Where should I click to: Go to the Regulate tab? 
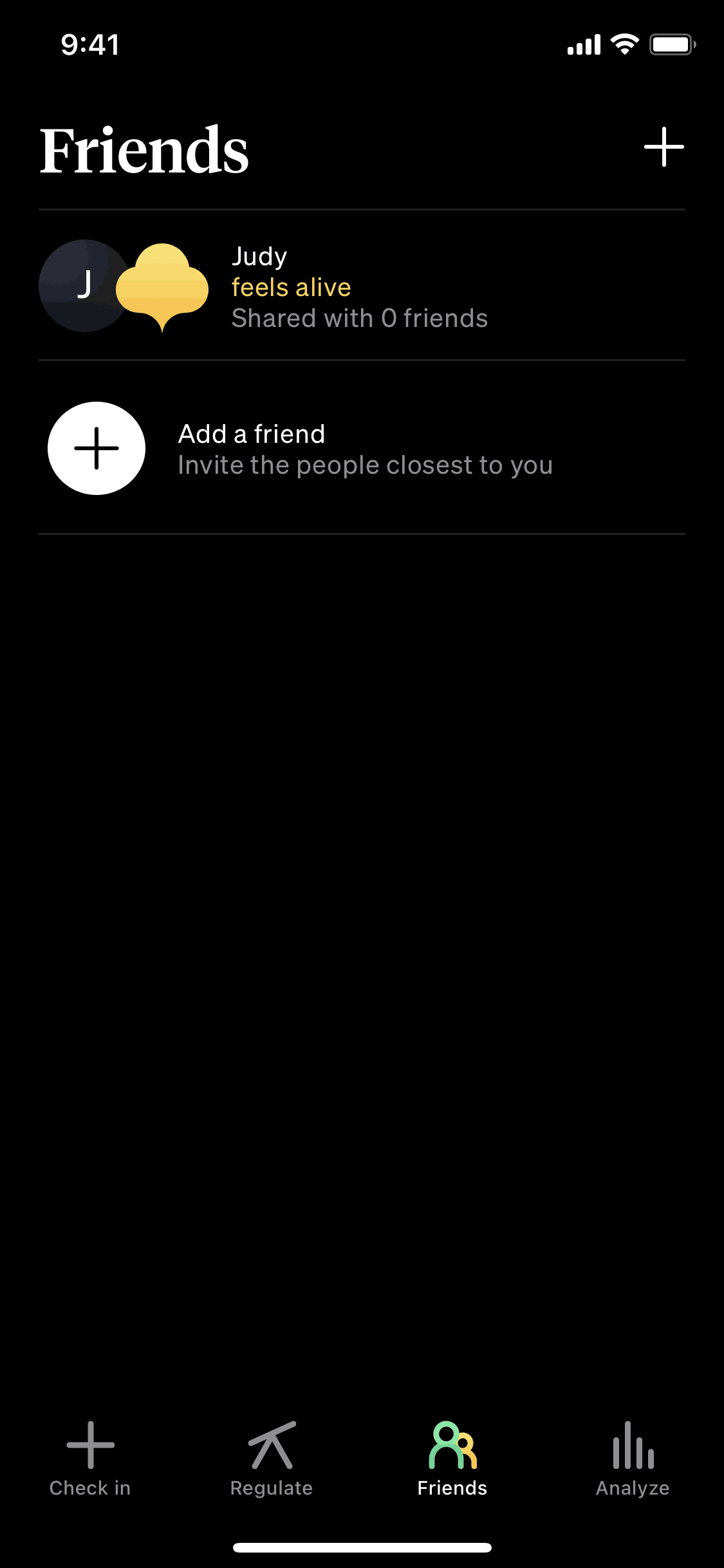point(272,1459)
